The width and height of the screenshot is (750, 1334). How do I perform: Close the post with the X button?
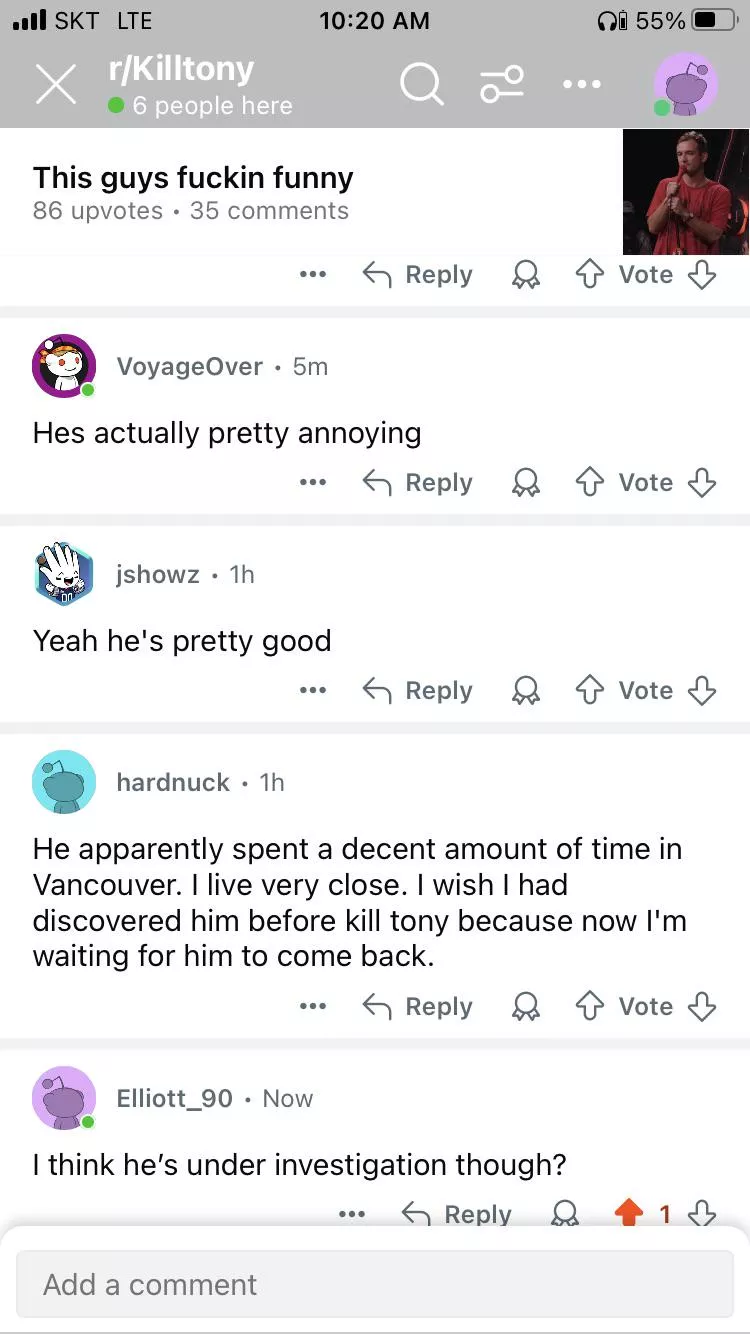pyautogui.click(x=56, y=85)
